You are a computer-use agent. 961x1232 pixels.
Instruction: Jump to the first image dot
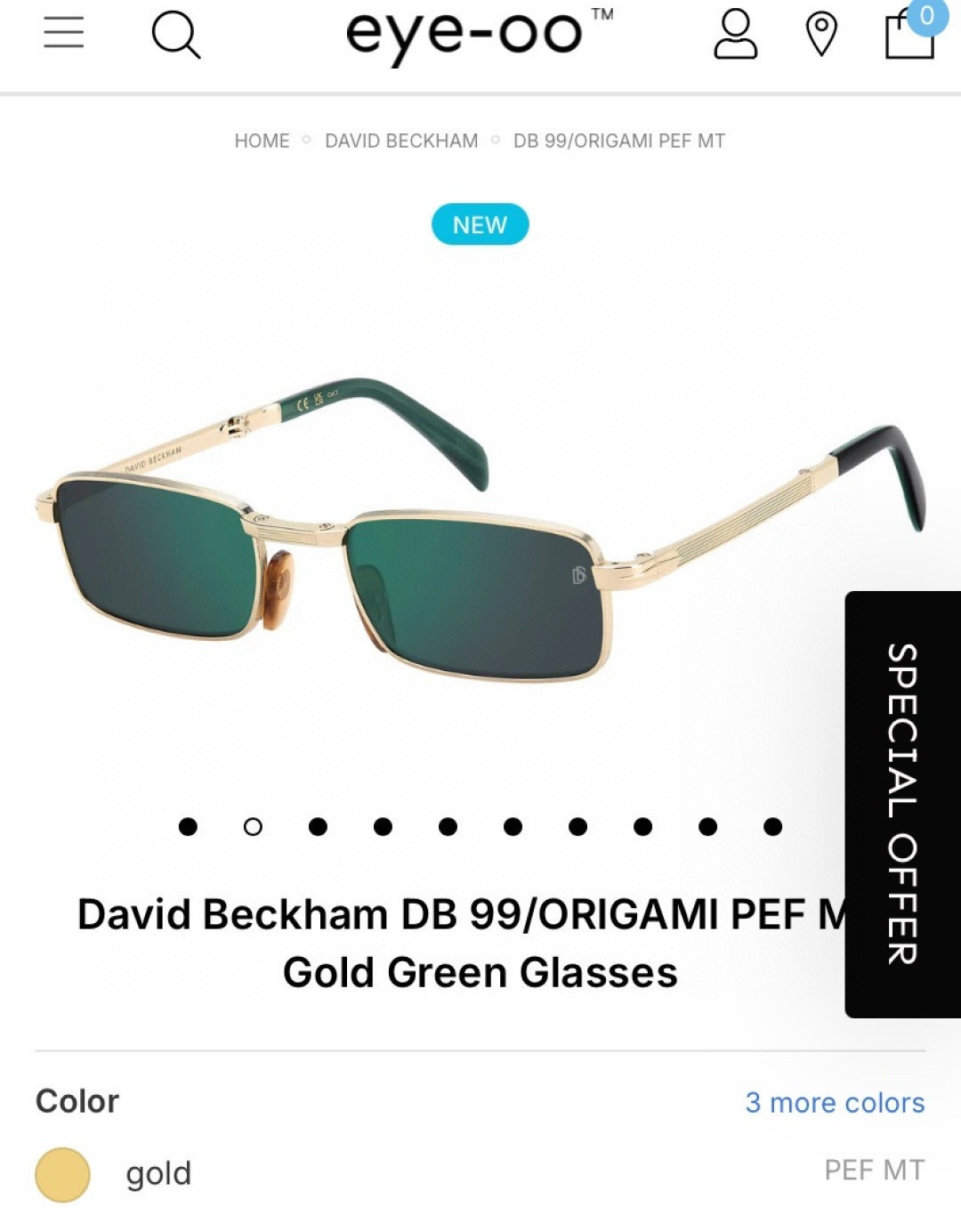coord(188,827)
